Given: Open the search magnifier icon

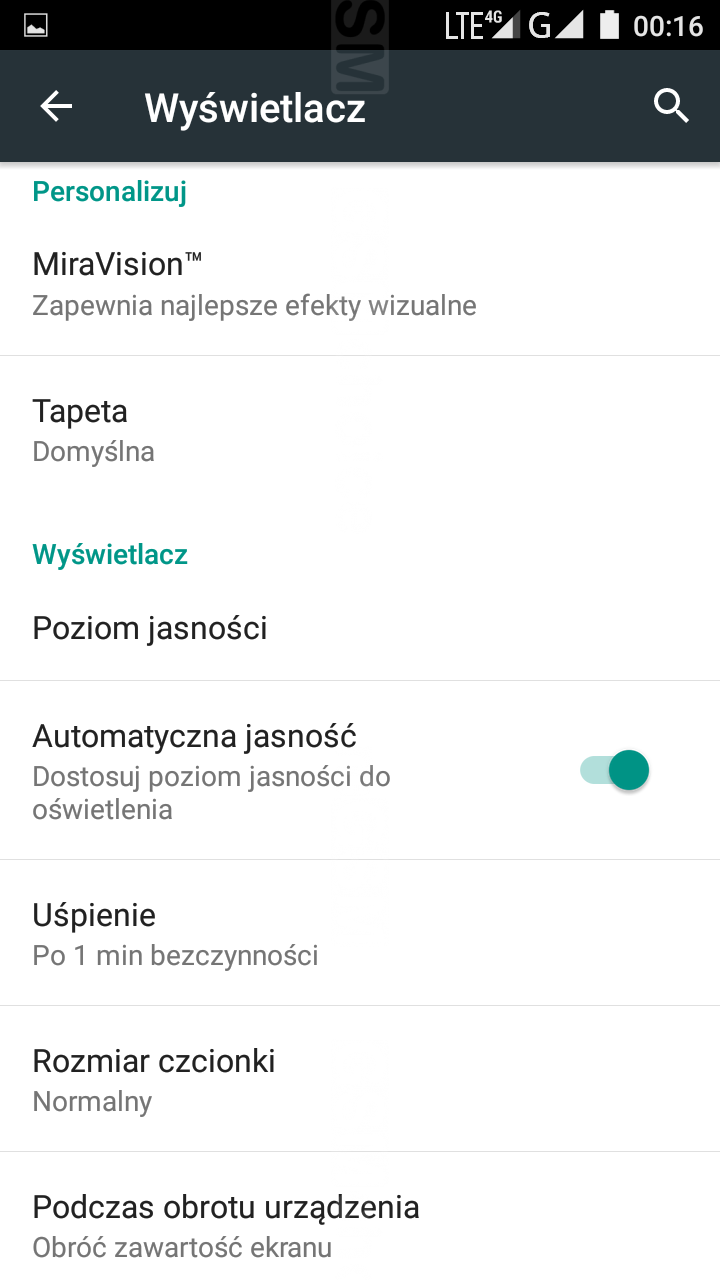Looking at the screenshot, I should [671, 106].
